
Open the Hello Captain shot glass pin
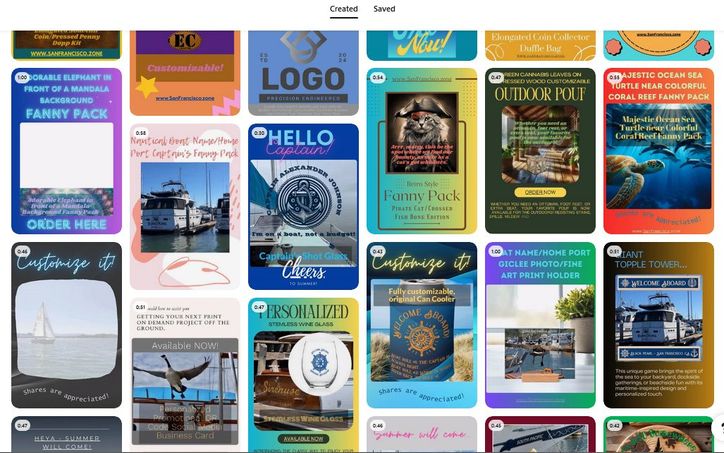click(x=303, y=205)
